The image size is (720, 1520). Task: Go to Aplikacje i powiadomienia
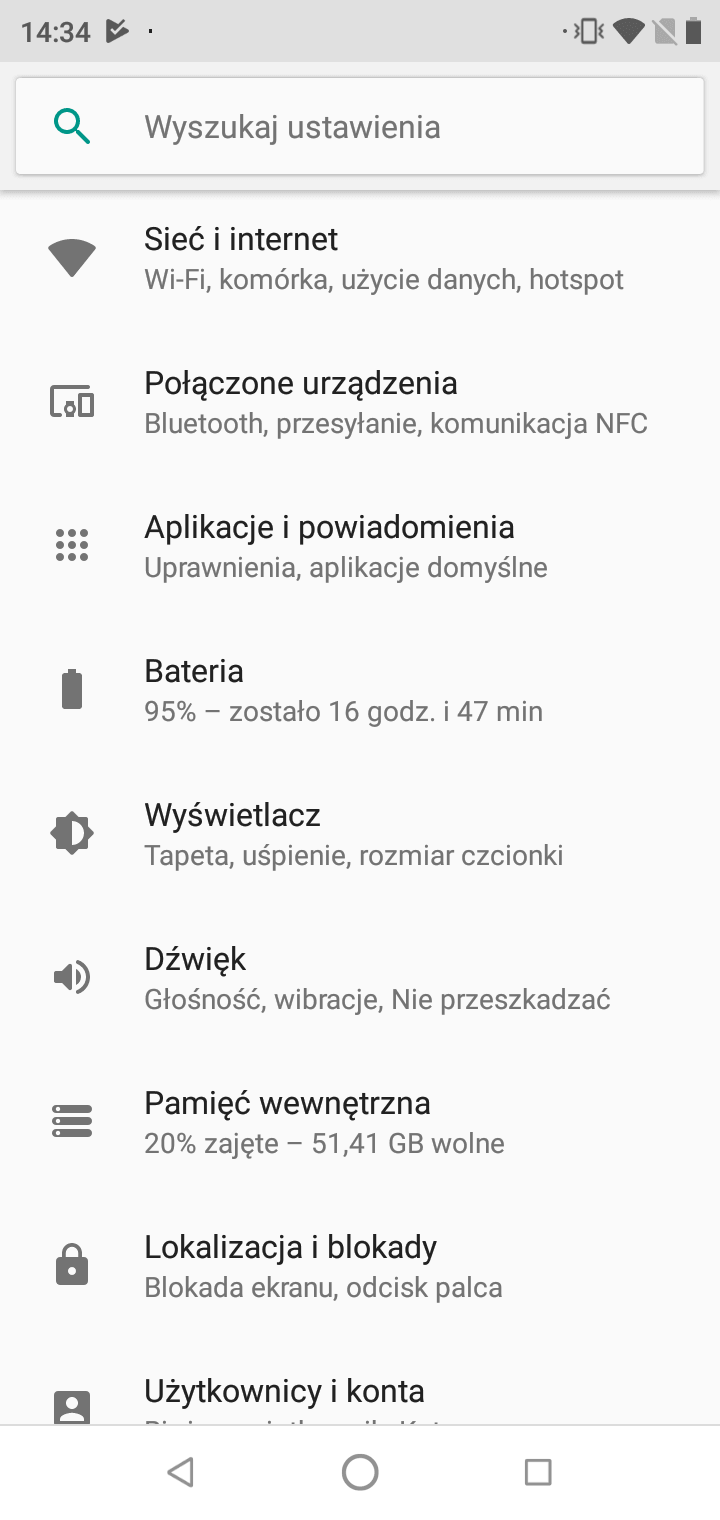[360, 547]
